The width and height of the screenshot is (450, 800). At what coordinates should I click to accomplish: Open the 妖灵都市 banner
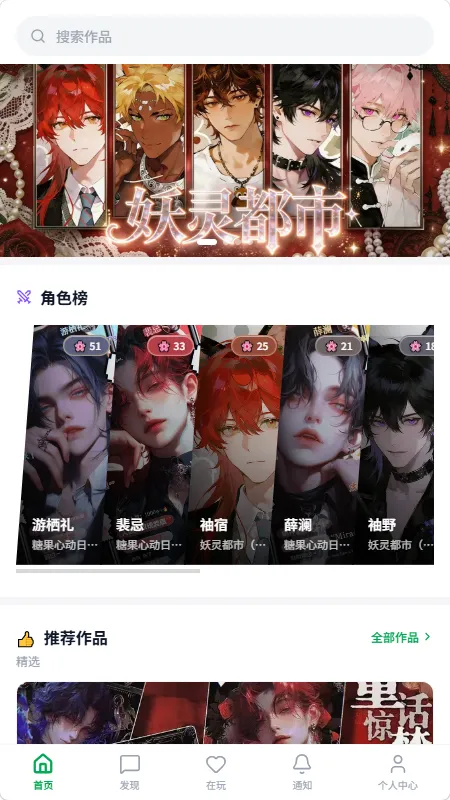(x=225, y=160)
